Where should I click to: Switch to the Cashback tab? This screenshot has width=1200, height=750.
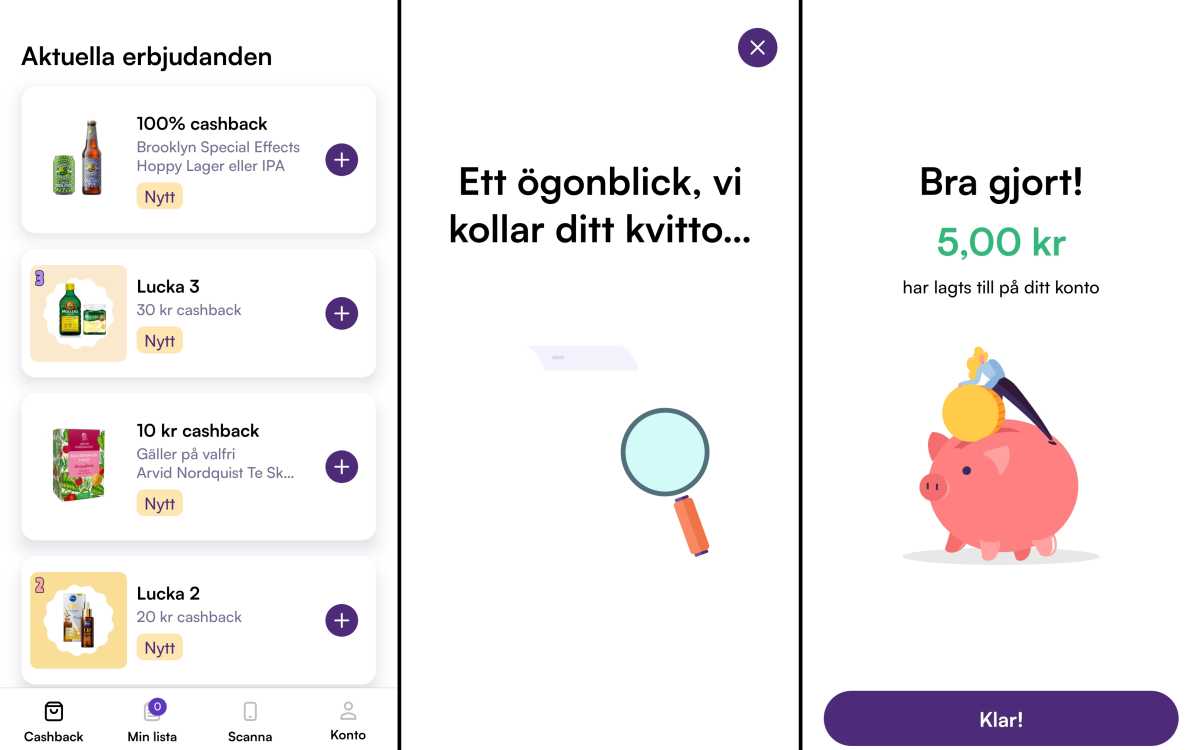[54, 721]
